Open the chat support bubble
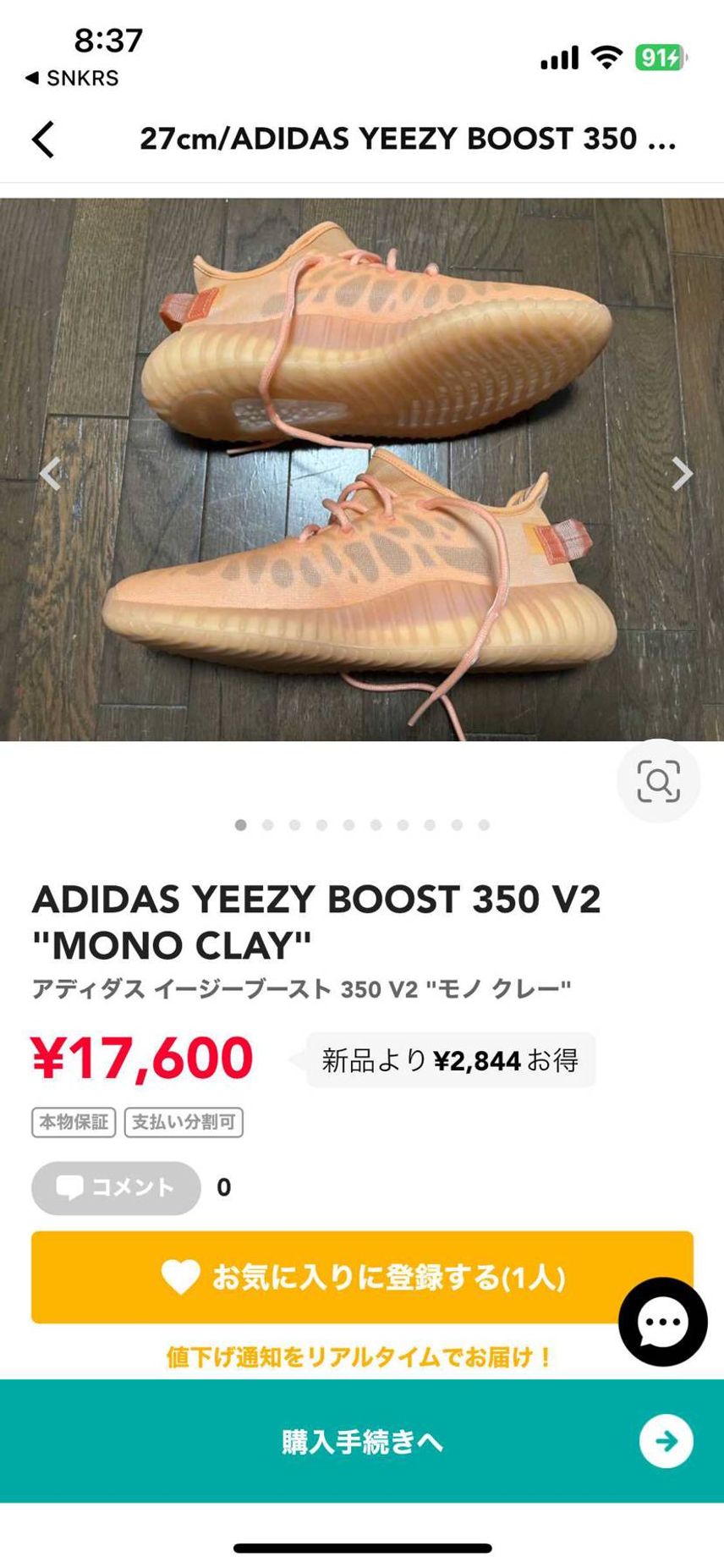This screenshot has height=1568, width=724. pos(662,1321)
